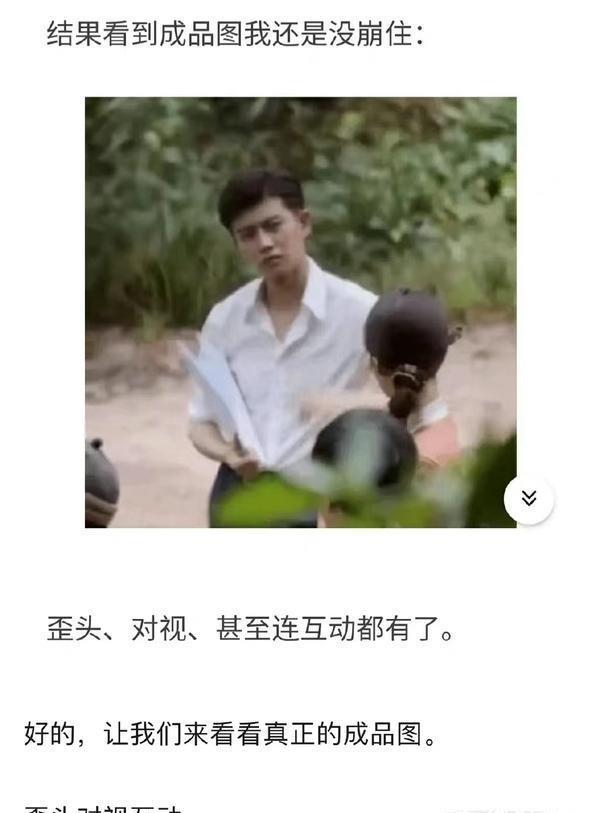The width and height of the screenshot is (600, 813).
Task: Open the photo in the article
Action: pyautogui.click(x=300, y=312)
